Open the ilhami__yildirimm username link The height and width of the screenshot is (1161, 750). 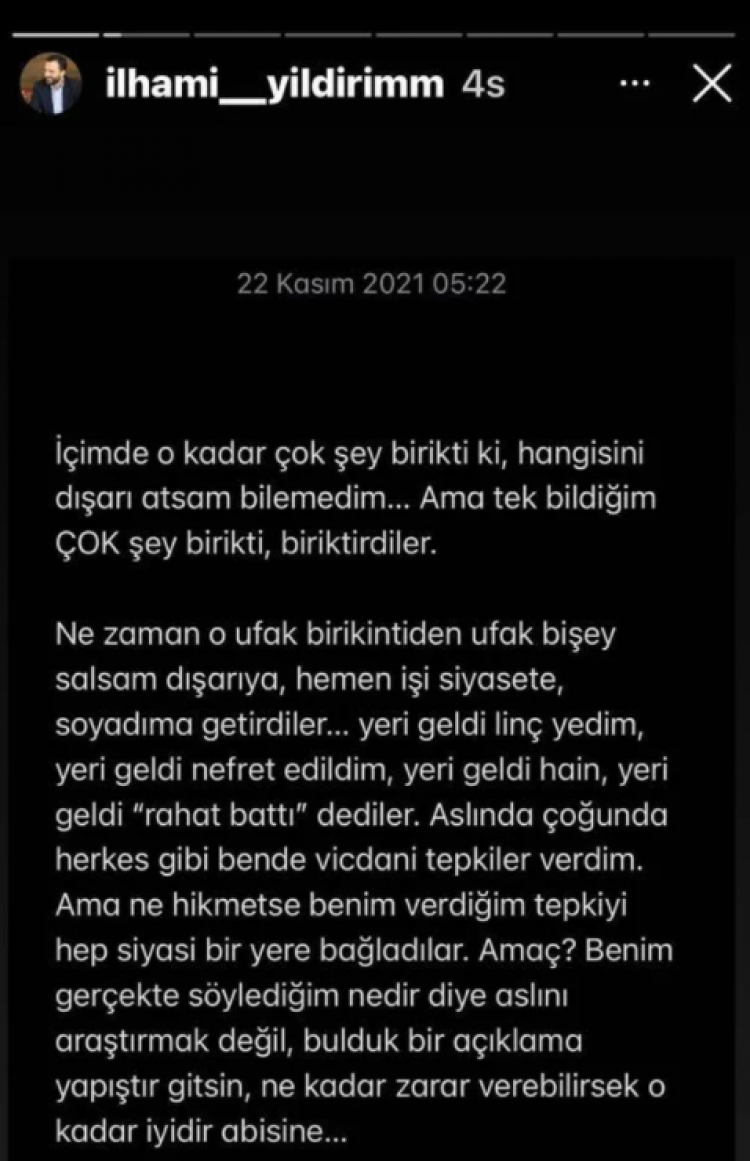(274, 85)
